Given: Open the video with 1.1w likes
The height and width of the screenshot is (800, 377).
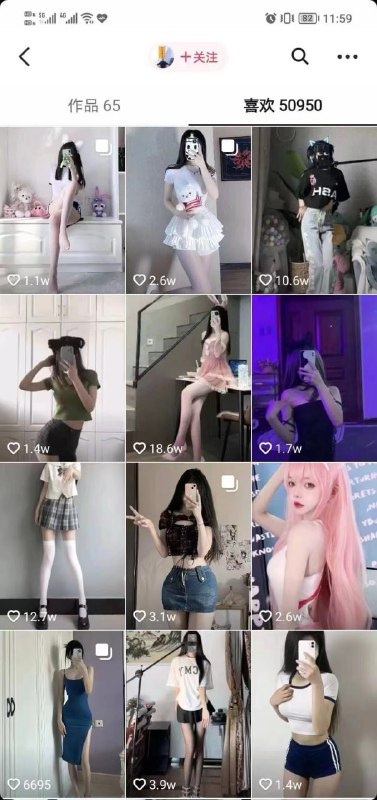Looking at the screenshot, I should click(x=62, y=210).
